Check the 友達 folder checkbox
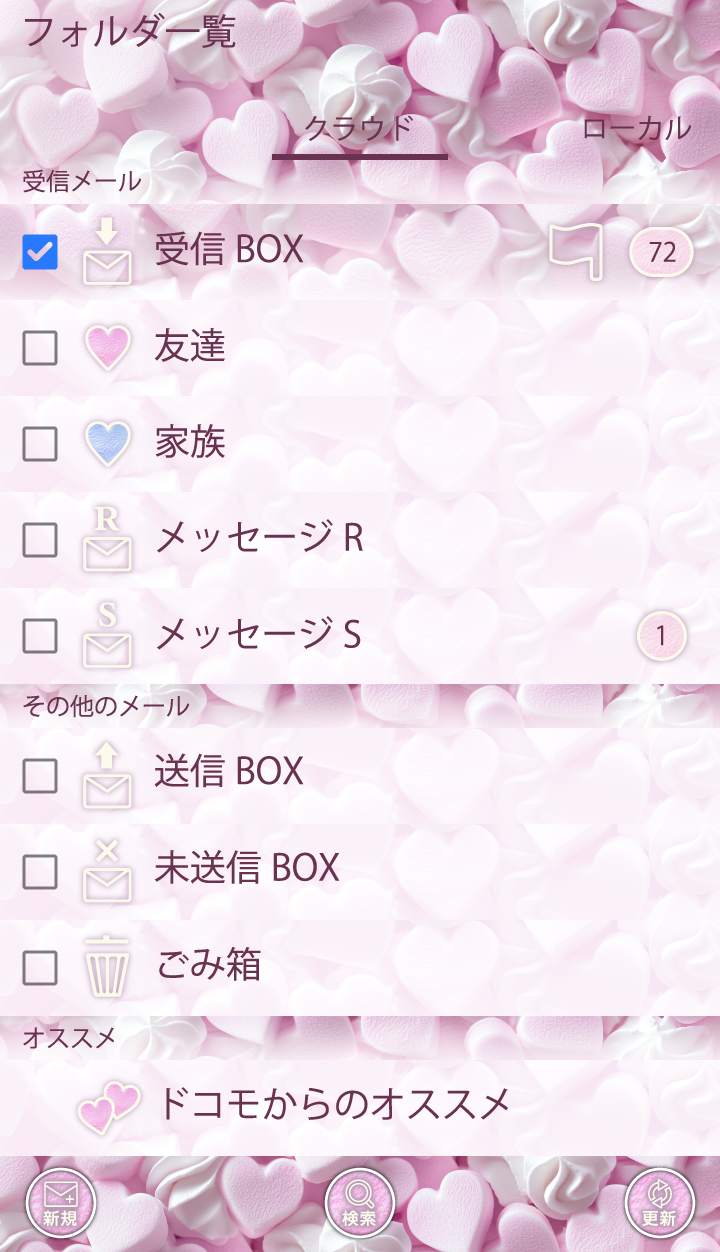This screenshot has width=720, height=1252. pos(40,348)
